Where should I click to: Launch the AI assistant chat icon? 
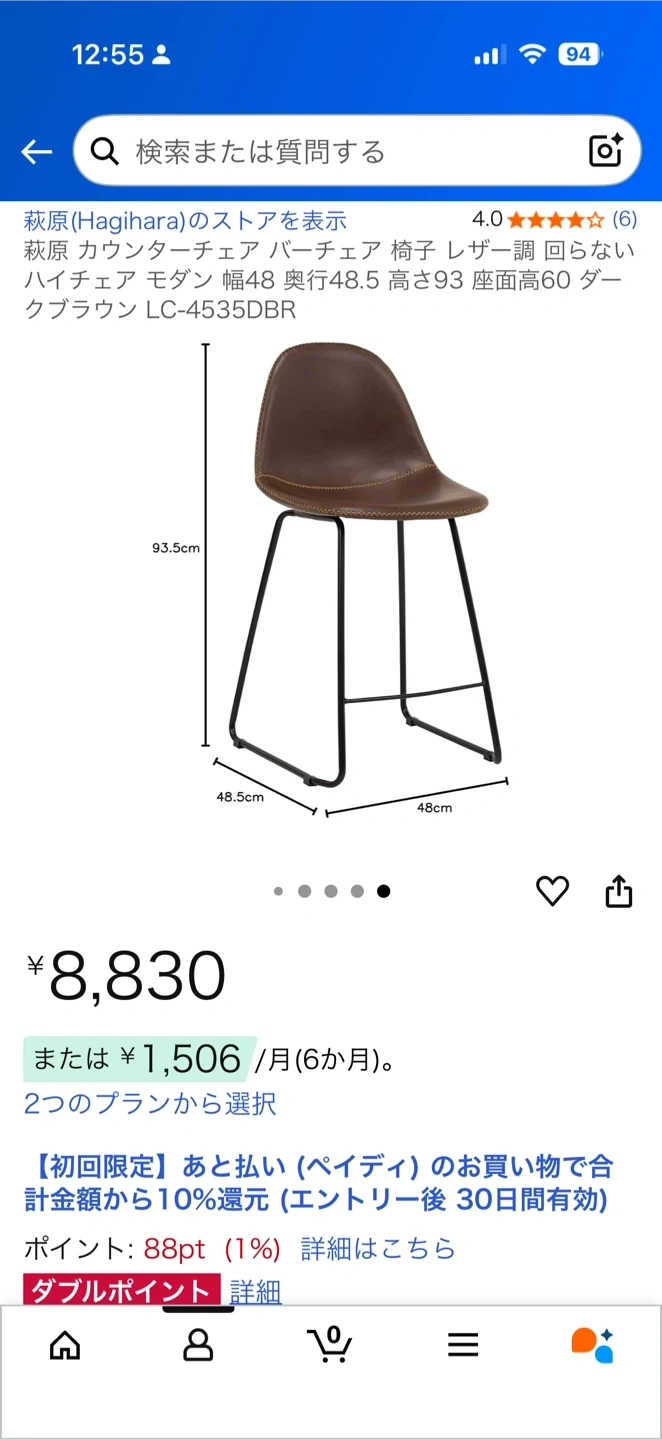[593, 1345]
